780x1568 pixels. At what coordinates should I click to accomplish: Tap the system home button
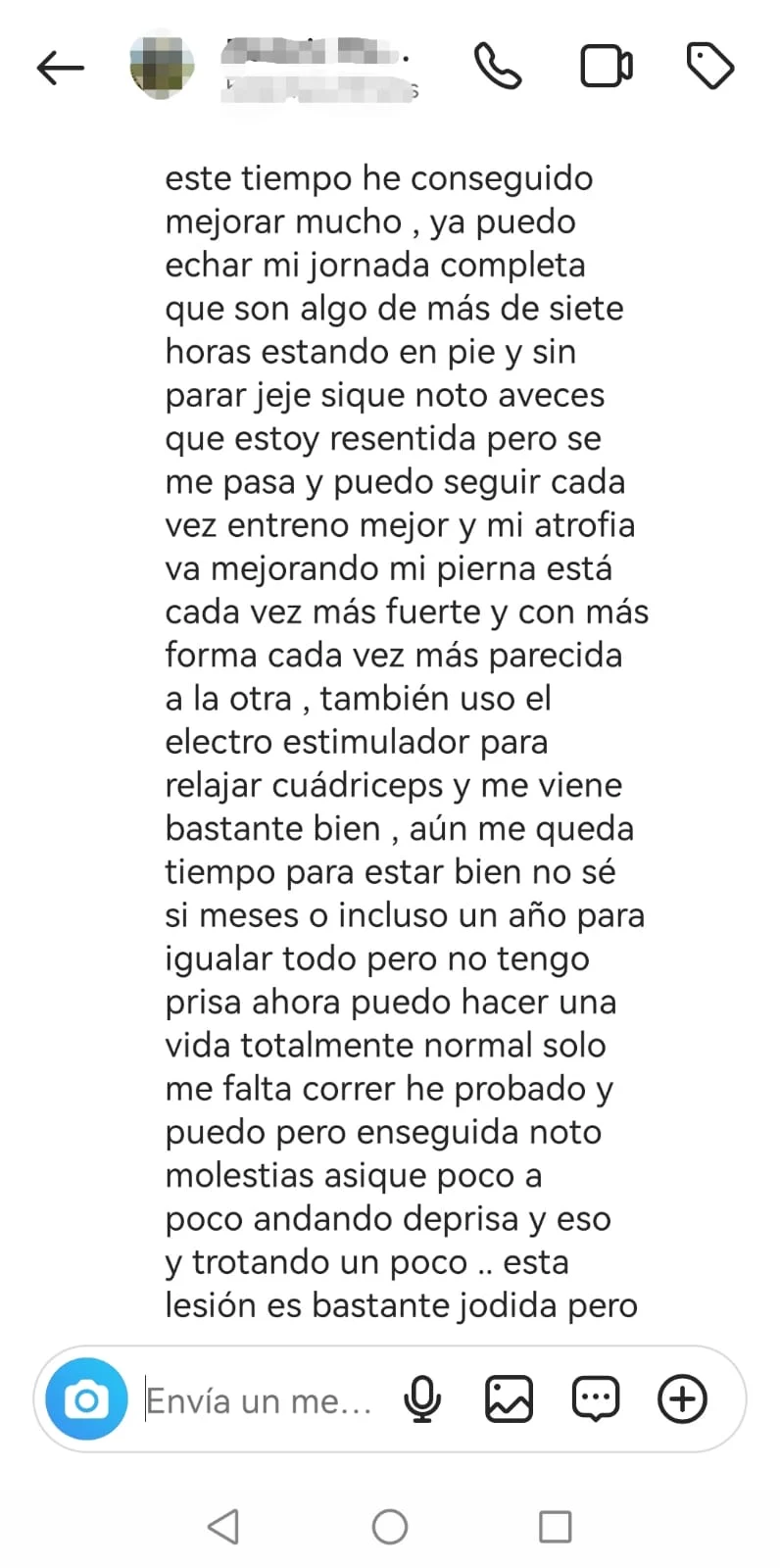[x=390, y=1526]
